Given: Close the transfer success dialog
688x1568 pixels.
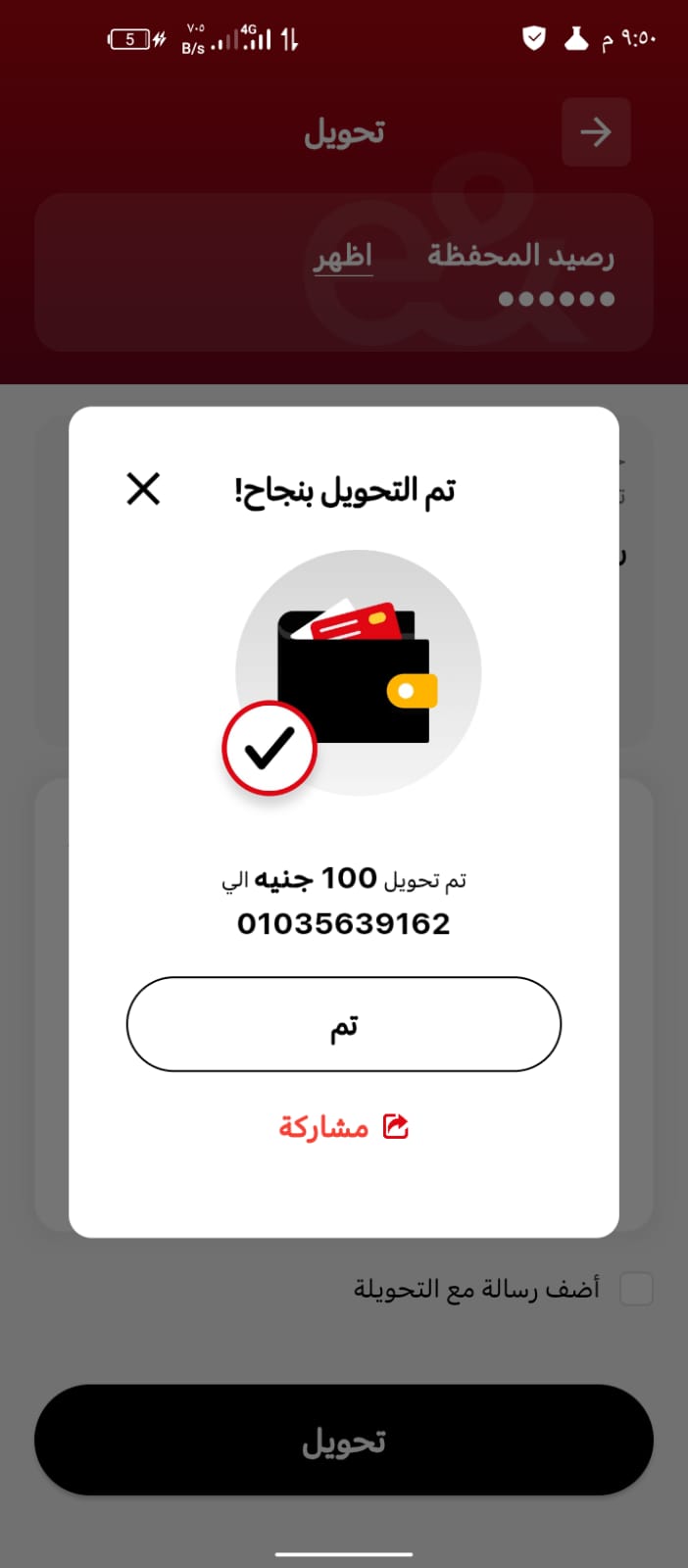Looking at the screenshot, I should pyautogui.click(x=143, y=488).
